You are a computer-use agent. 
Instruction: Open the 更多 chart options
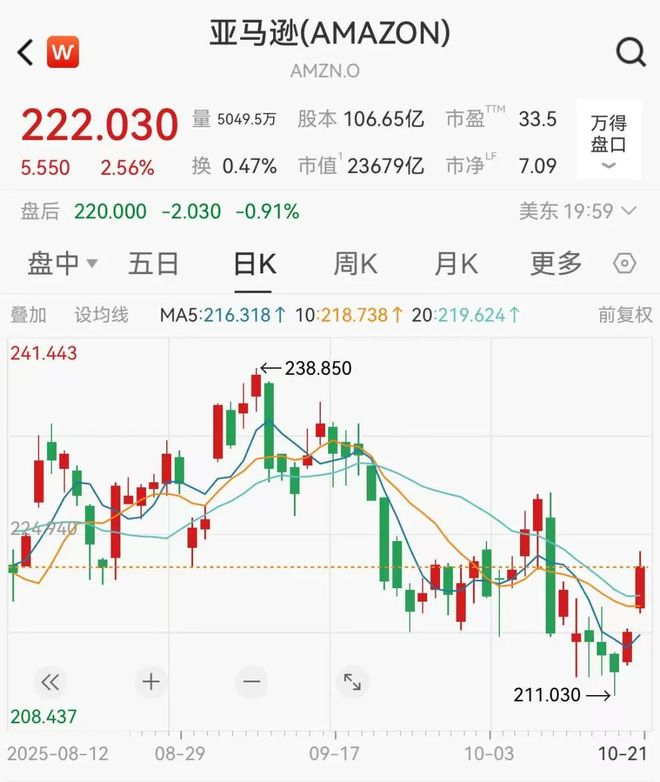pyautogui.click(x=556, y=263)
